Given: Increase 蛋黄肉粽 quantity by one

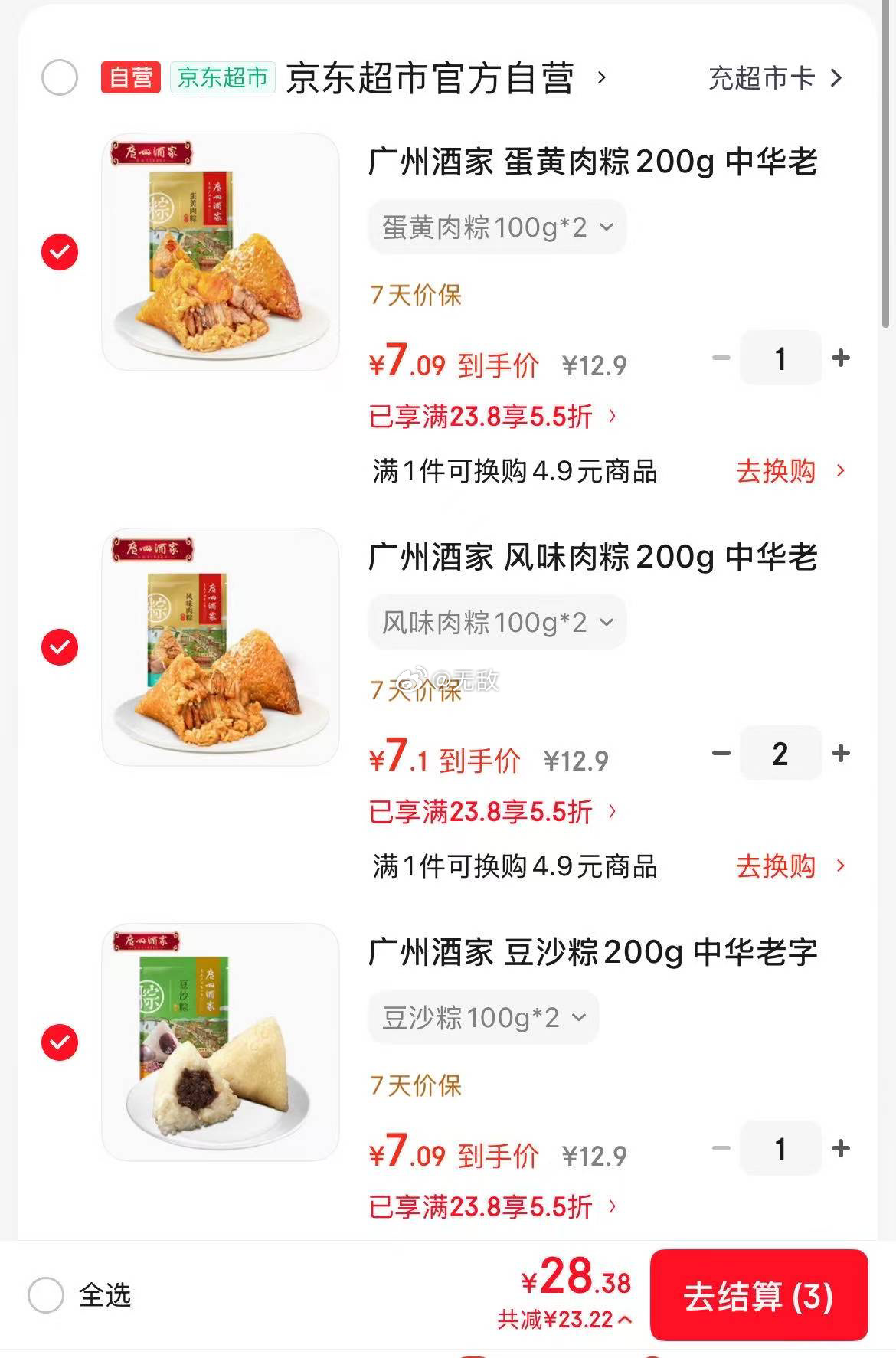Looking at the screenshot, I should tap(841, 358).
